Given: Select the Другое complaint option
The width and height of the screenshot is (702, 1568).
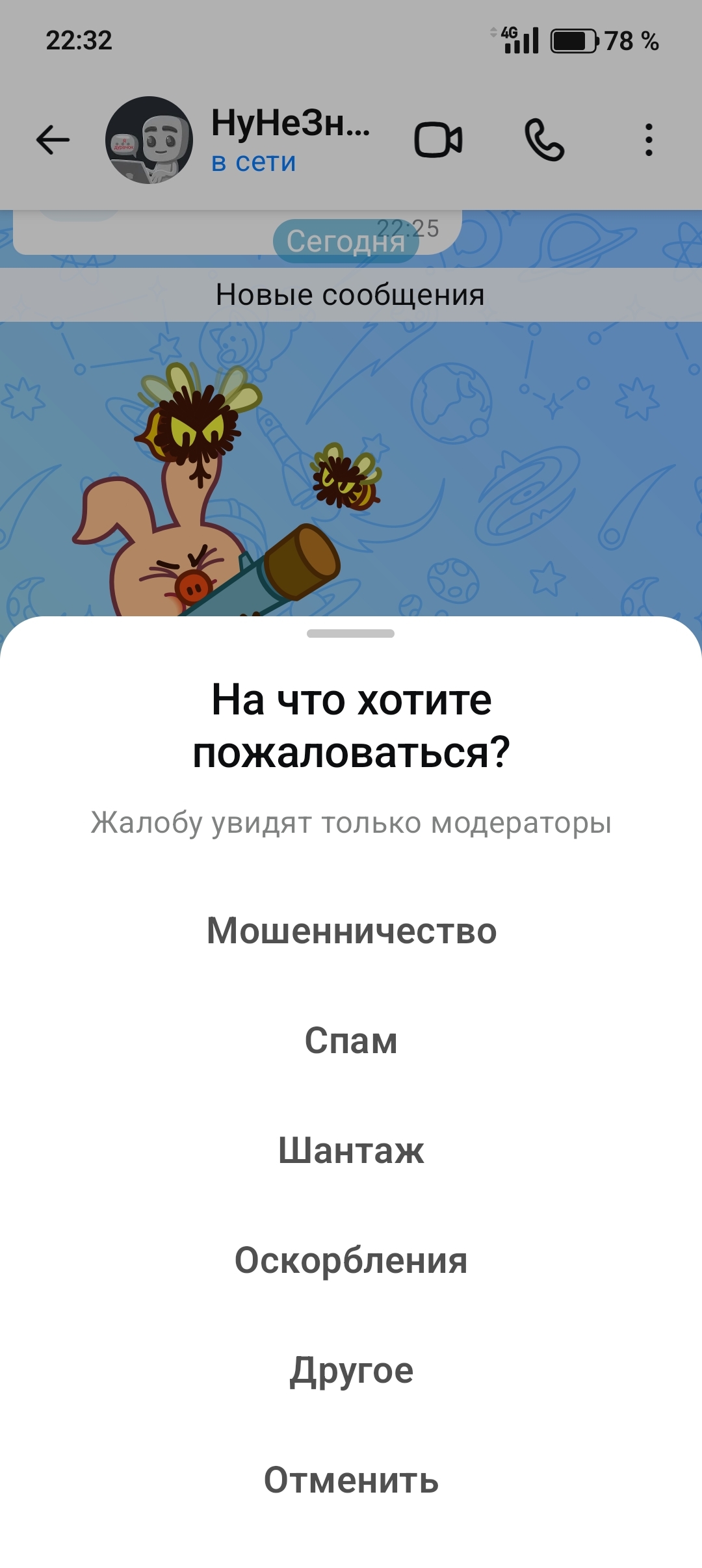Looking at the screenshot, I should (351, 1370).
